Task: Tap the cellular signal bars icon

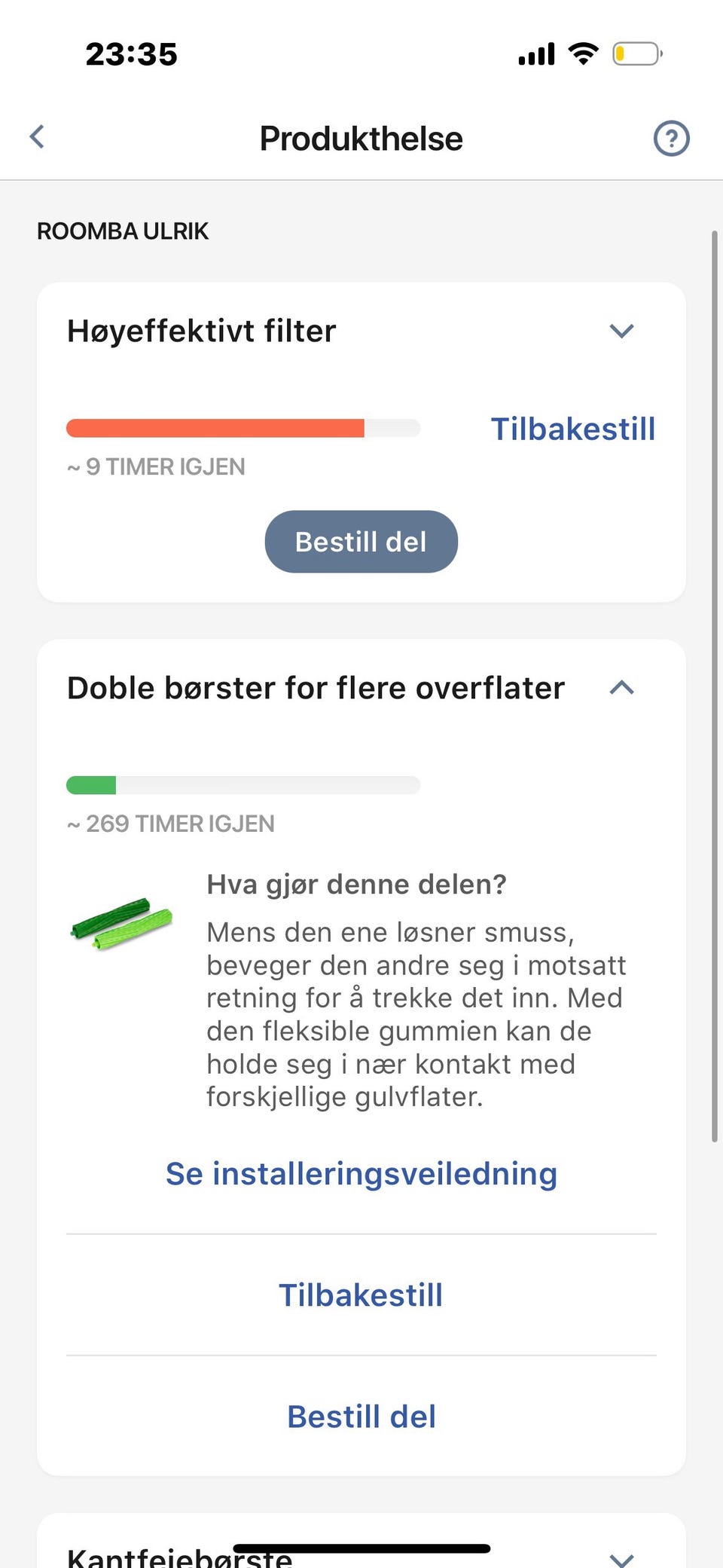Action: (535, 53)
